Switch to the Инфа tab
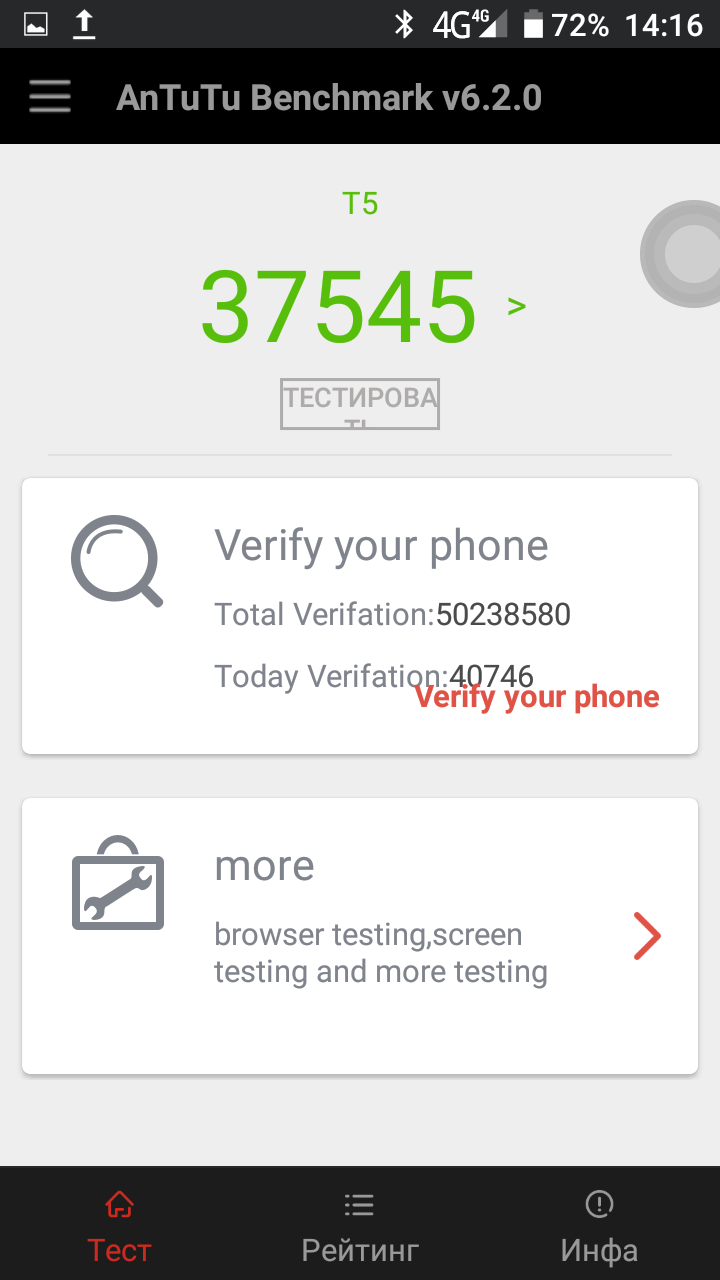The width and height of the screenshot is (720, 1280). [599, 1226]
